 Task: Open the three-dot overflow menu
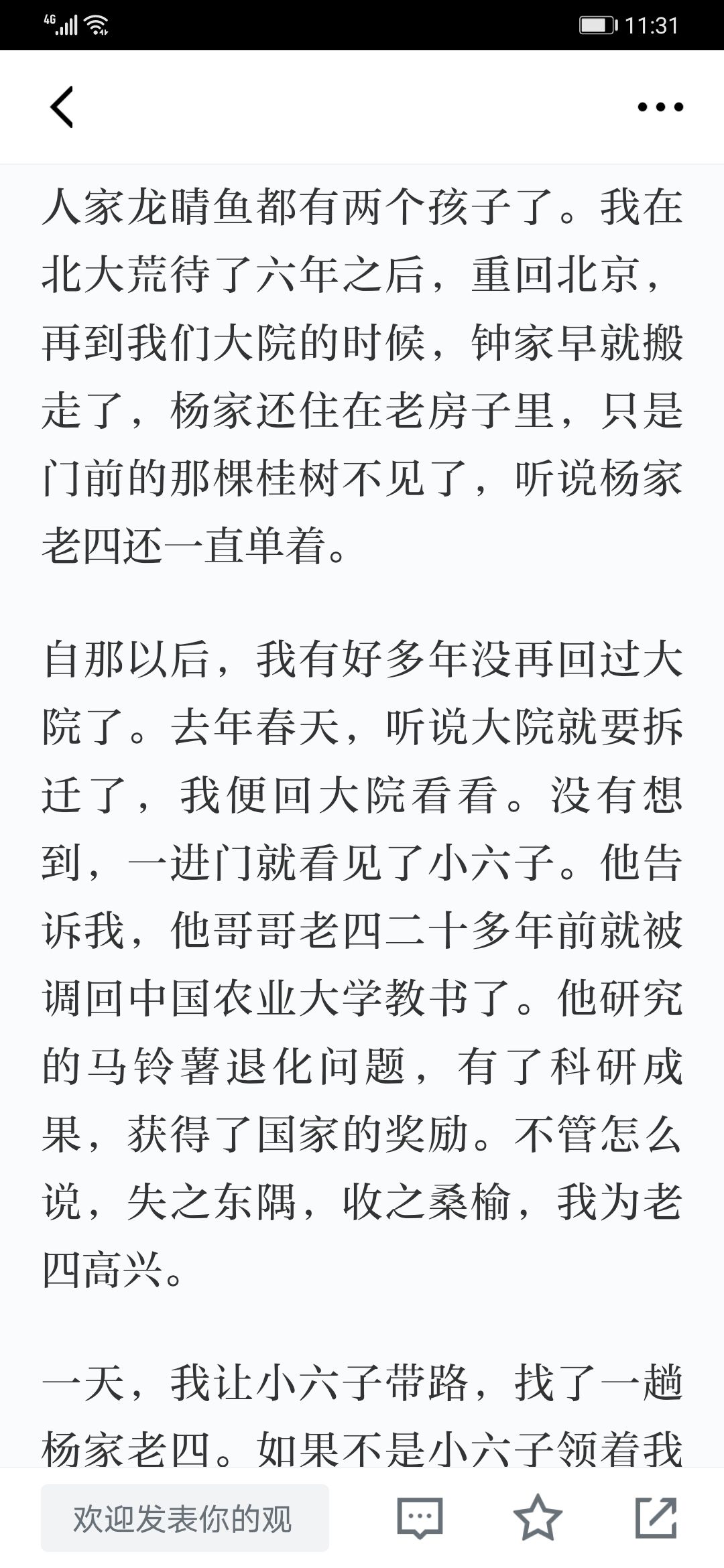click(660, 107)
